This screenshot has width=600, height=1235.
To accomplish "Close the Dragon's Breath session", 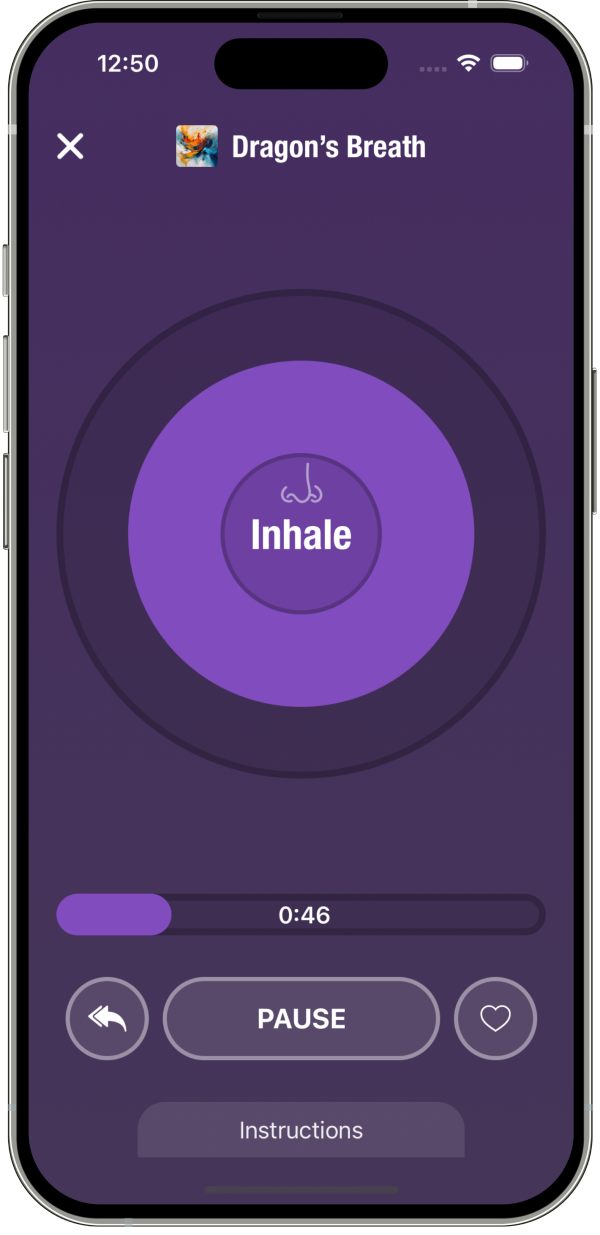I will (70, 147).
